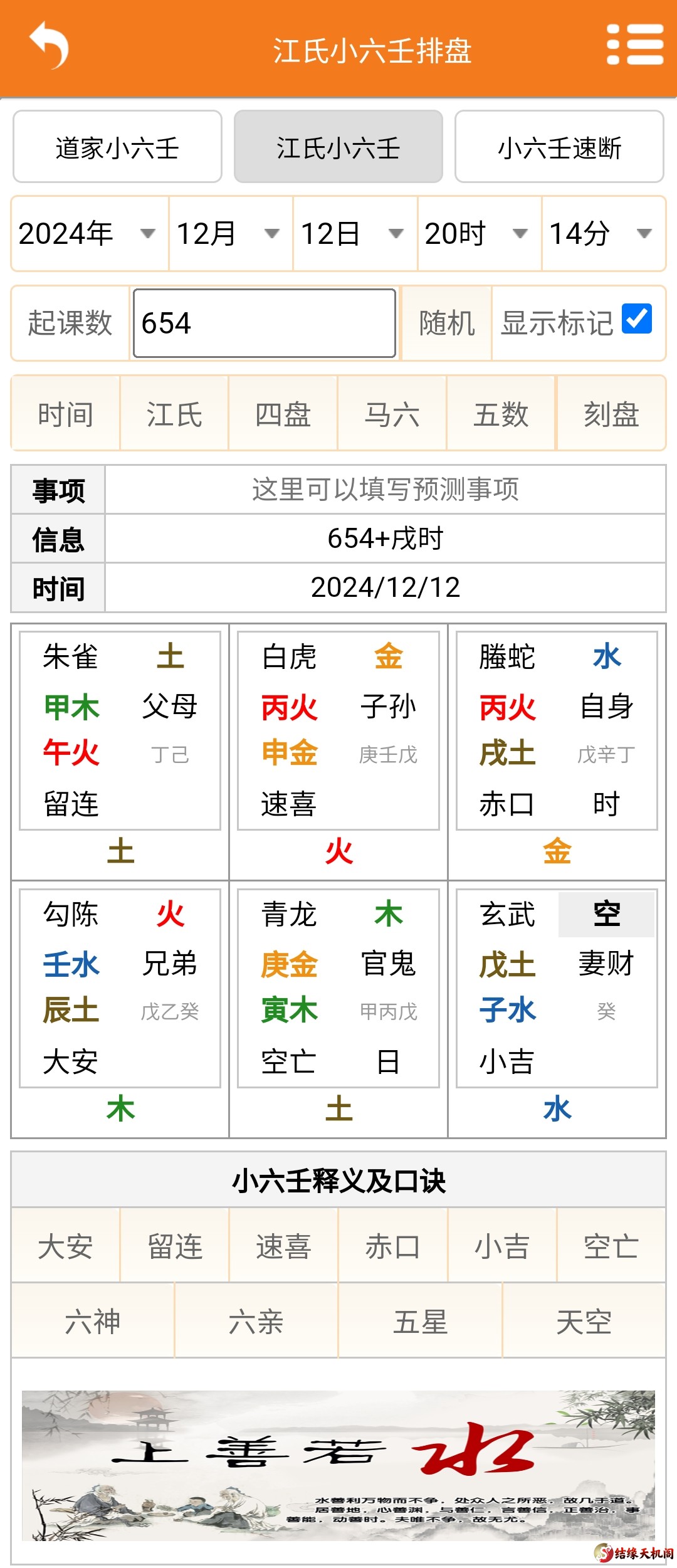The width and height of the screenshot is (677, 1568).
Task: Switch to 小六壬速断 tab
Action: point(559,147)
